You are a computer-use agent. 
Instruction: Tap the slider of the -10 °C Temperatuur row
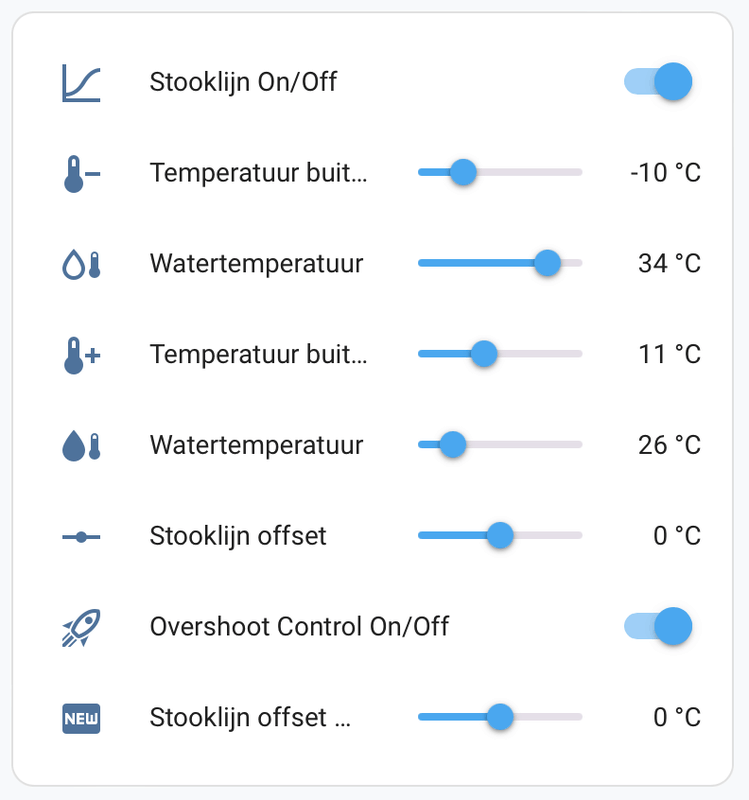point(463,173)
